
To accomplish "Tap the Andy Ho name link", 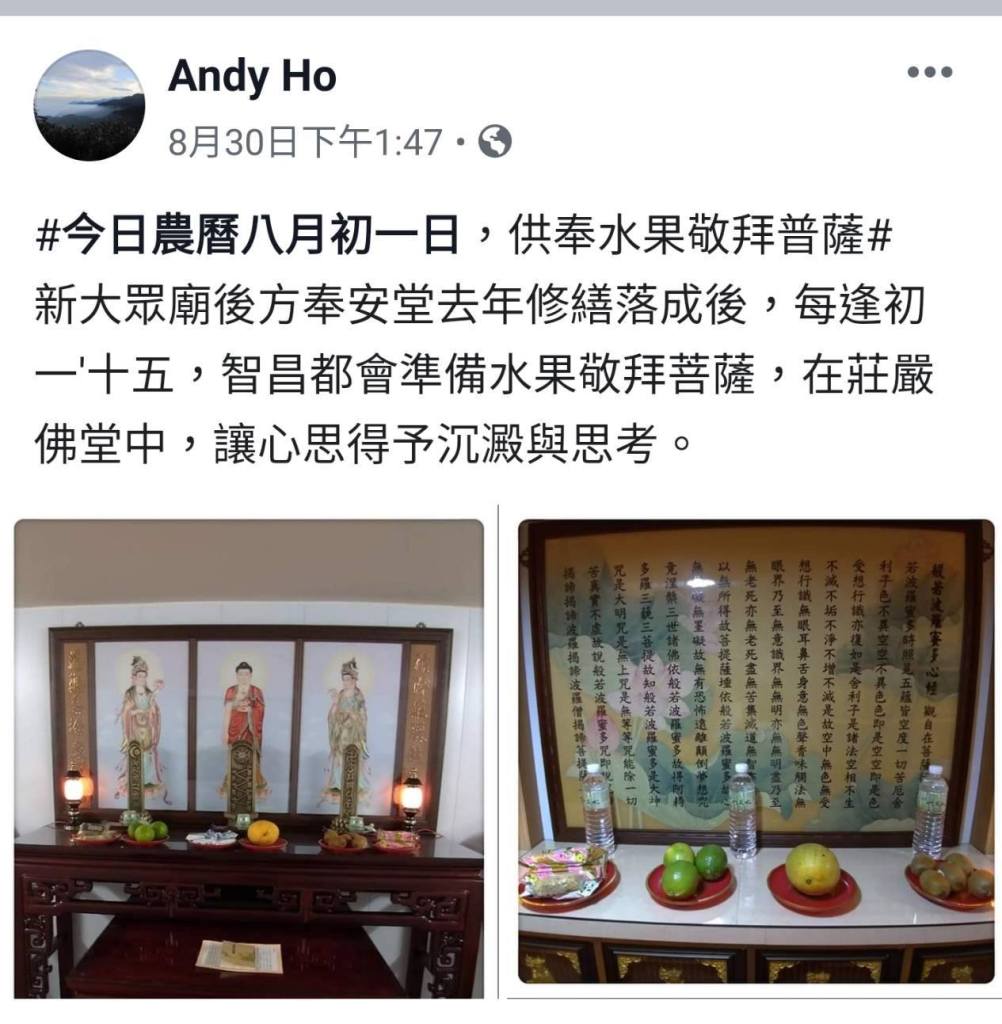I will tap(252, 76).
